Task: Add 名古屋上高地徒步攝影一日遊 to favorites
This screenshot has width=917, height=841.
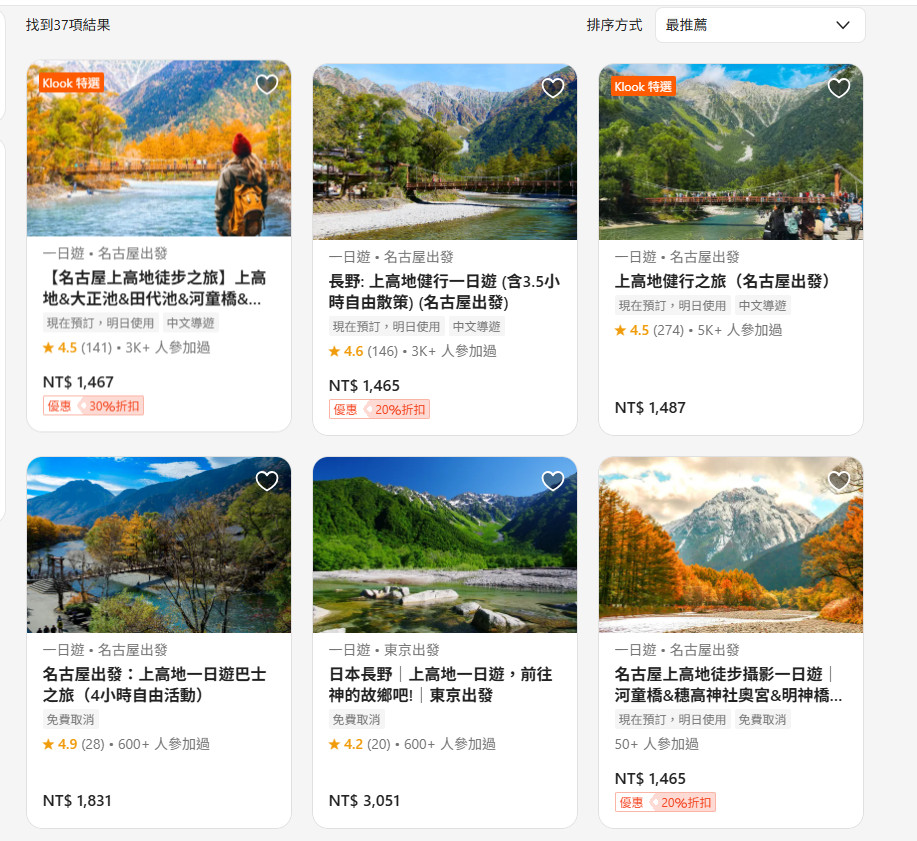Action: click(839, 481)
